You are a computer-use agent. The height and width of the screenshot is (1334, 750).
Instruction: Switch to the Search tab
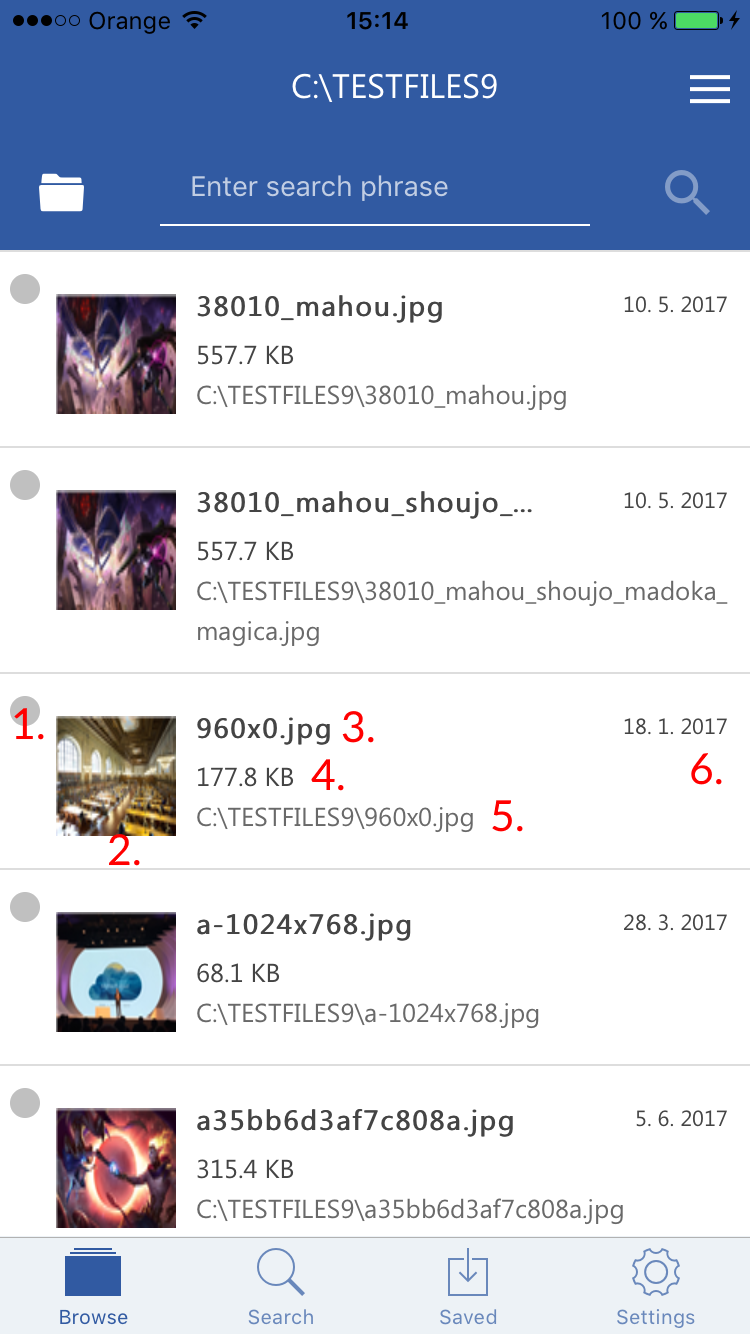click(x=281, y=1287)
